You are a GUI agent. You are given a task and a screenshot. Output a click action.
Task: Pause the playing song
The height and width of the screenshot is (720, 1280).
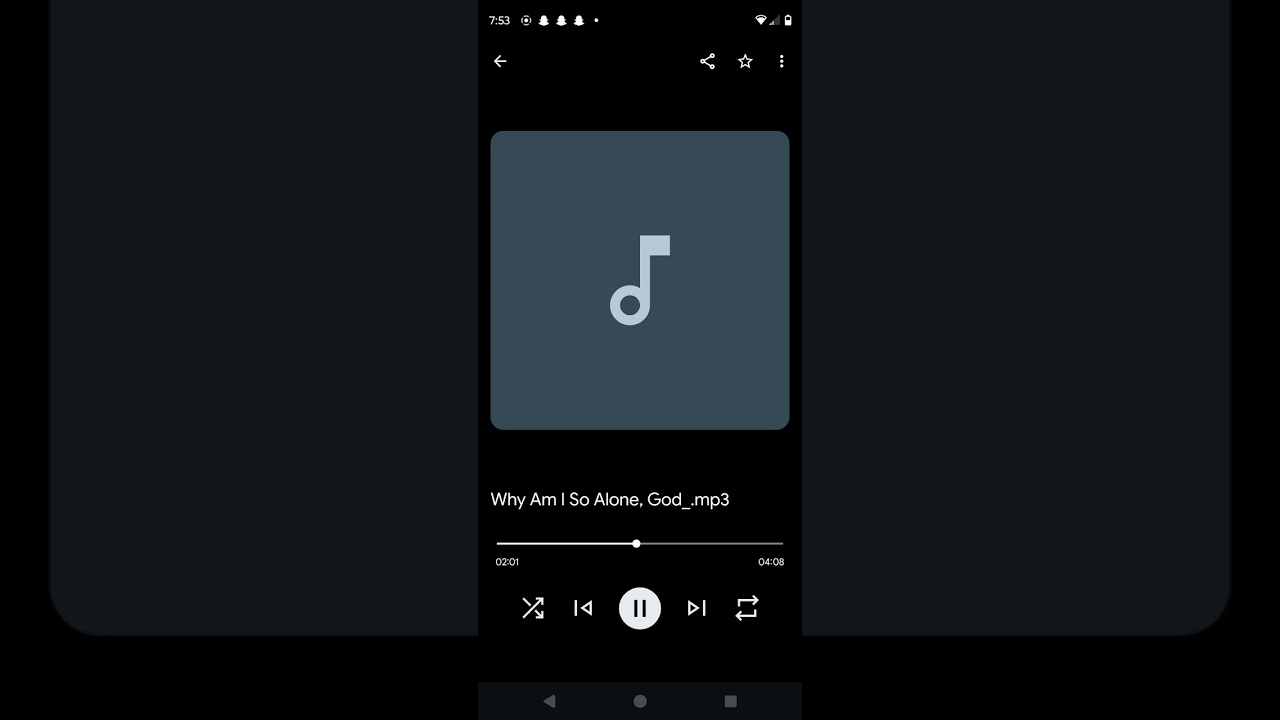coord(640,608)
